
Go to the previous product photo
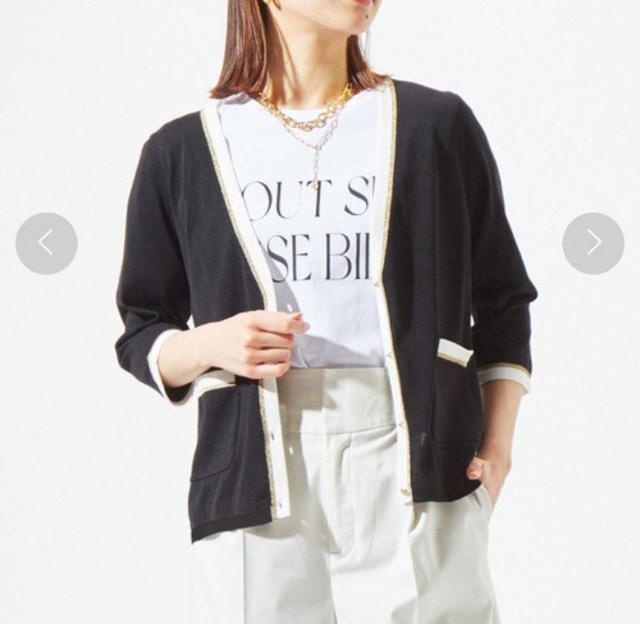point(46,243)
